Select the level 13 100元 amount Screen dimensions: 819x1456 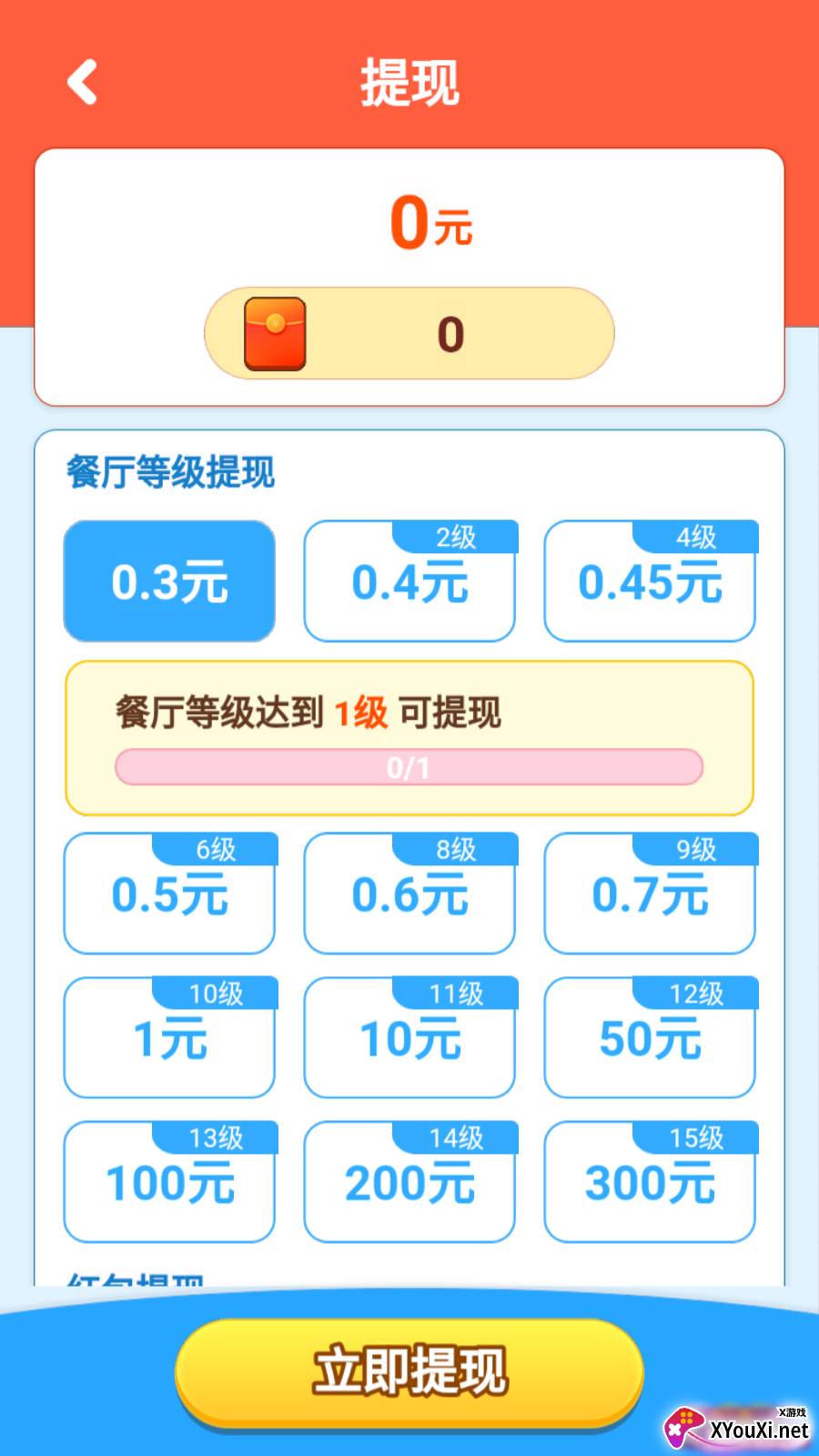pyautogui.click(x=169, y=1181)
